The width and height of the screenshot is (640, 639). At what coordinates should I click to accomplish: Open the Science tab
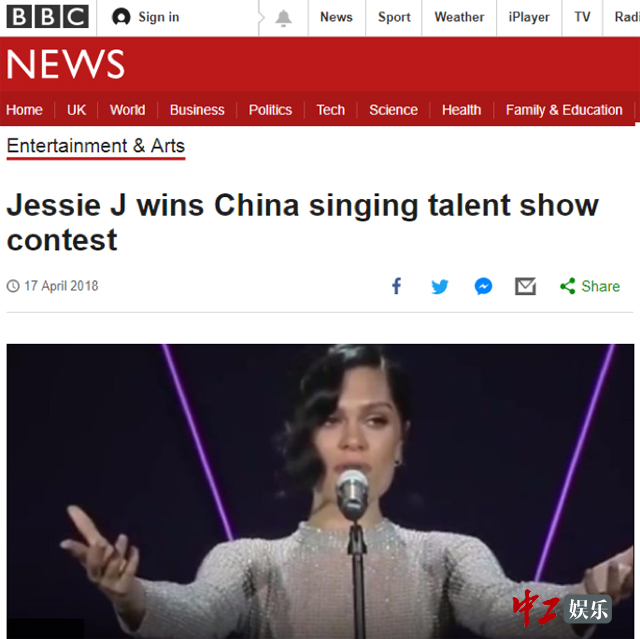point(393,110)
